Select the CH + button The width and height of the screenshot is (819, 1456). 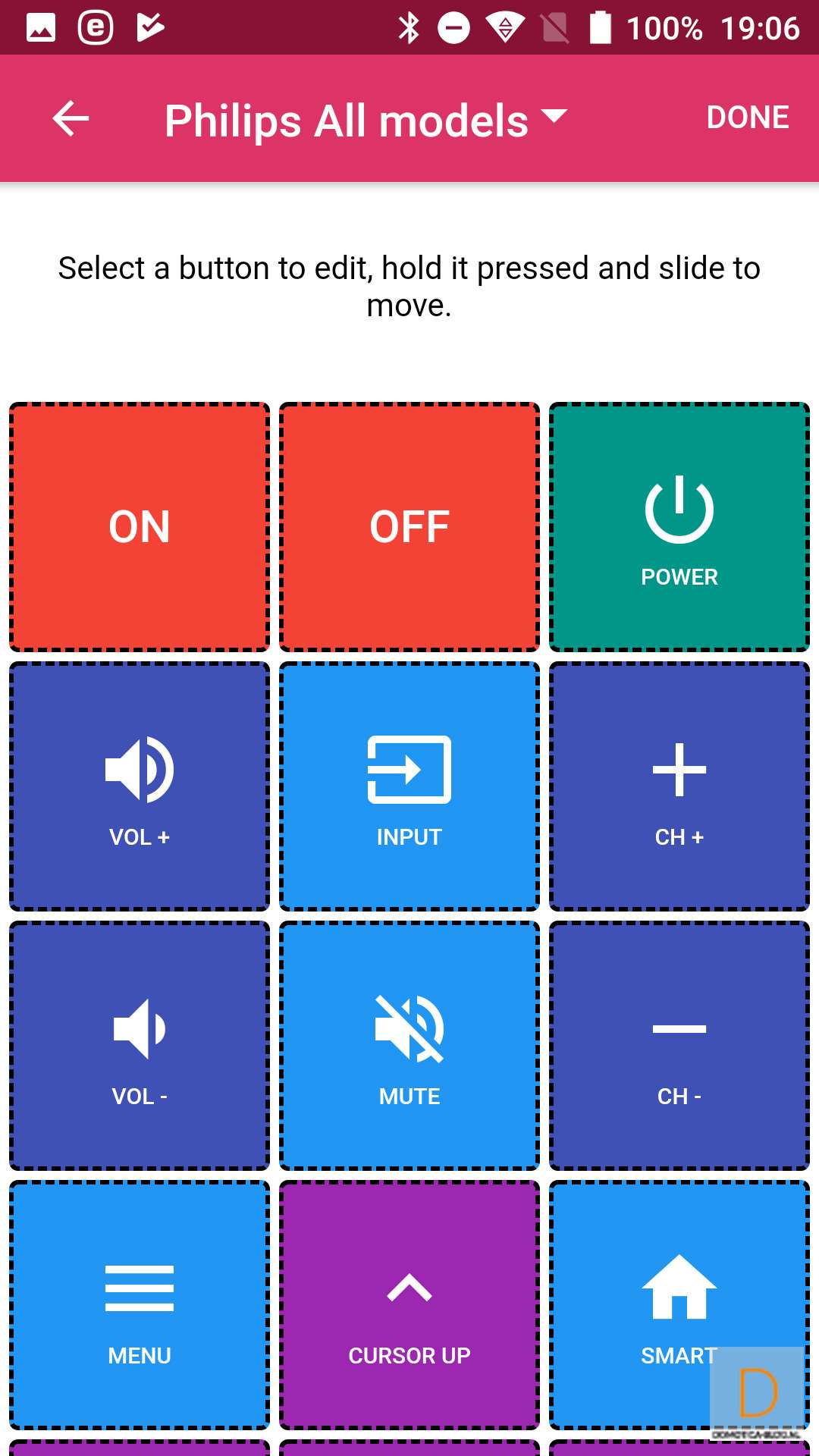click(679, 786)
